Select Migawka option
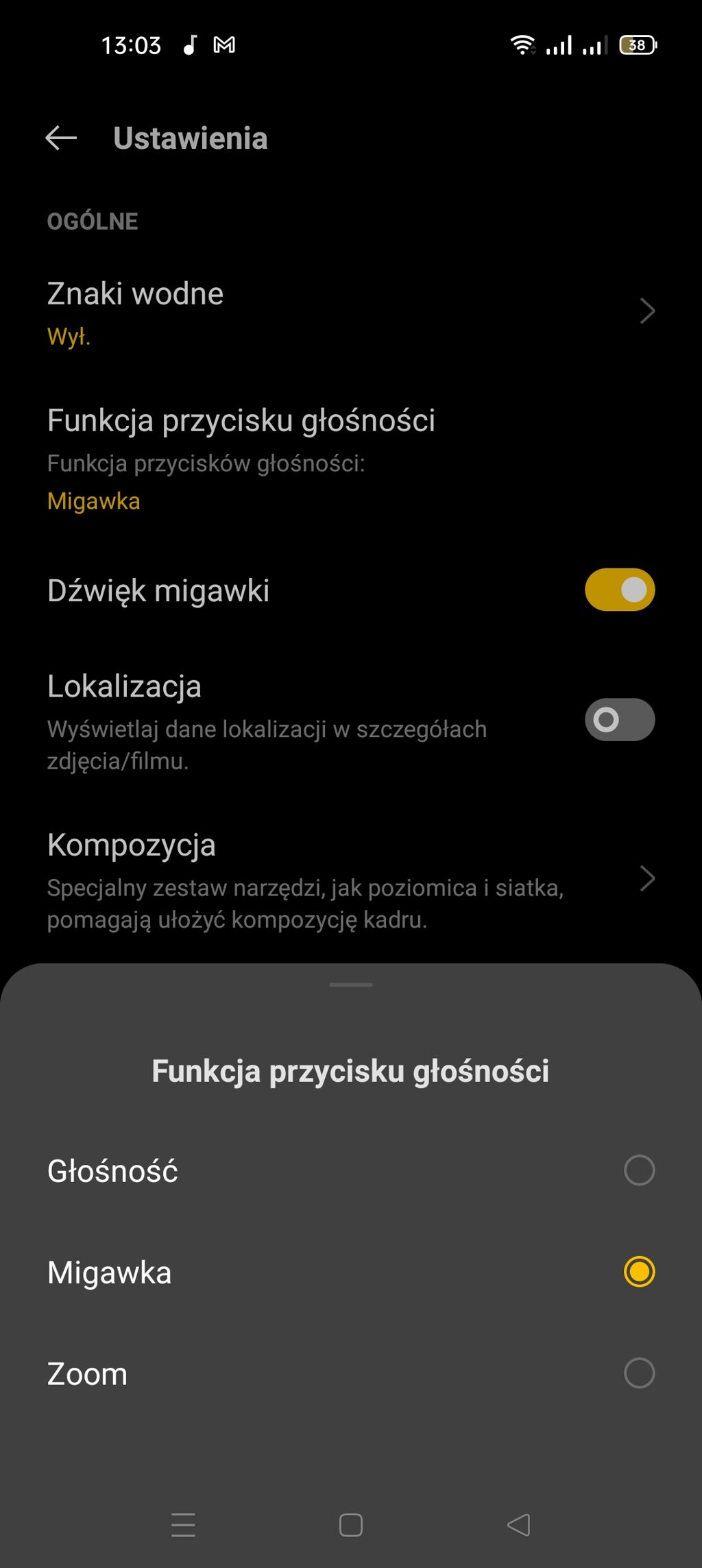This screenshot has height=1568, width=702. 638,1271
